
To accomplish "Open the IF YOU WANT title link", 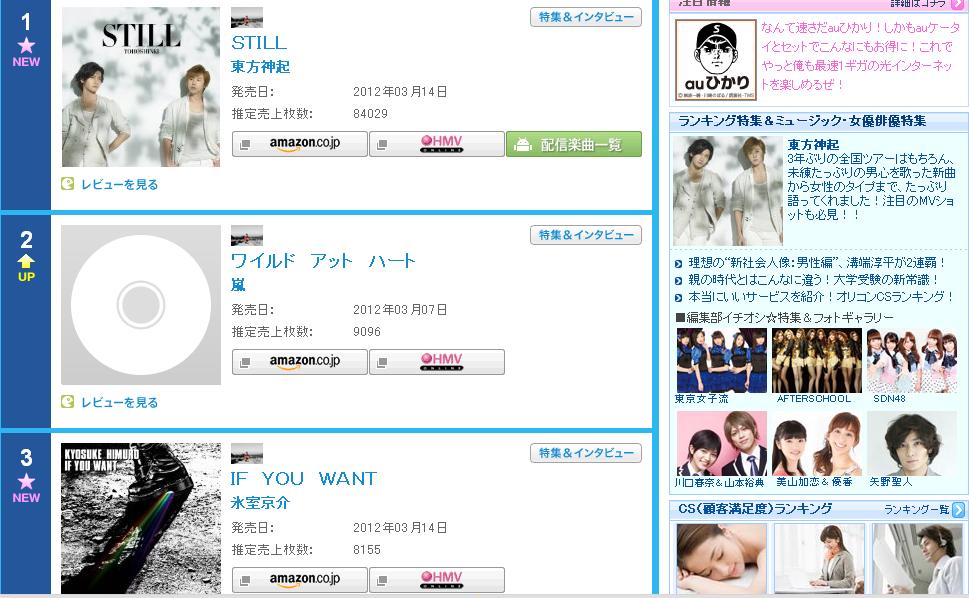I will coord(303,478).
